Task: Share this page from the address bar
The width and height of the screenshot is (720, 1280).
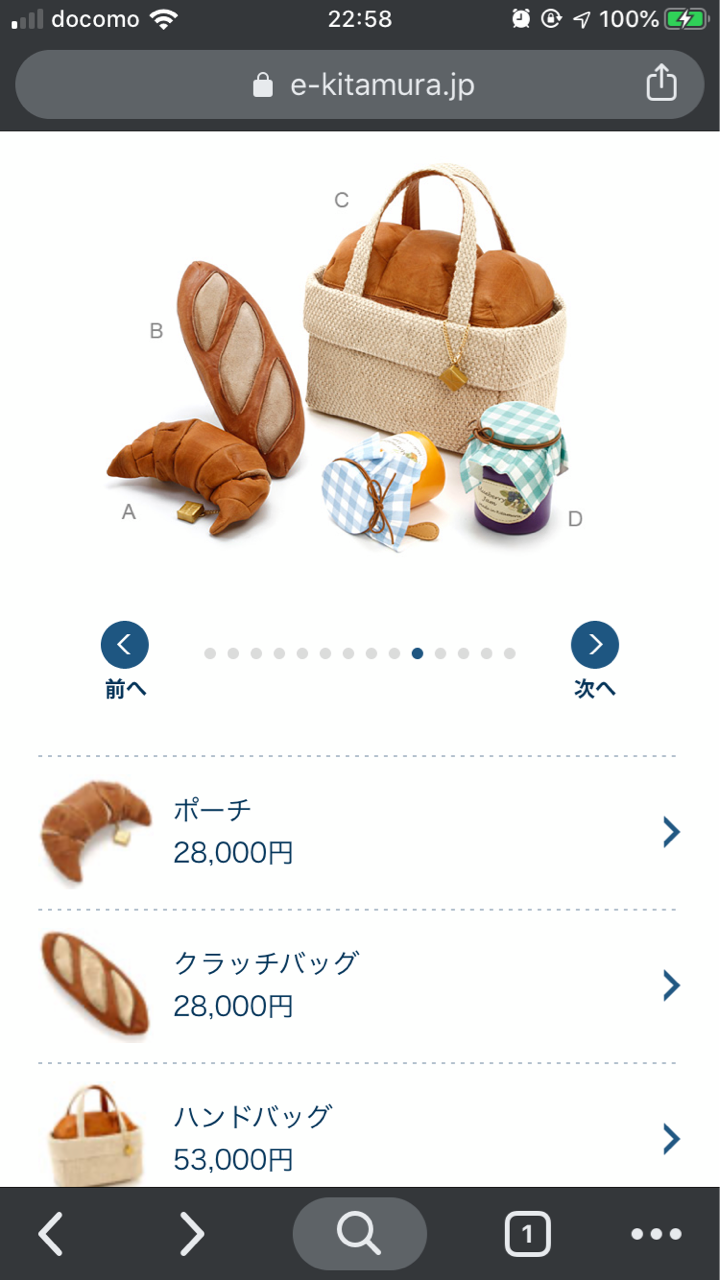Action: [x=661, y=84]
